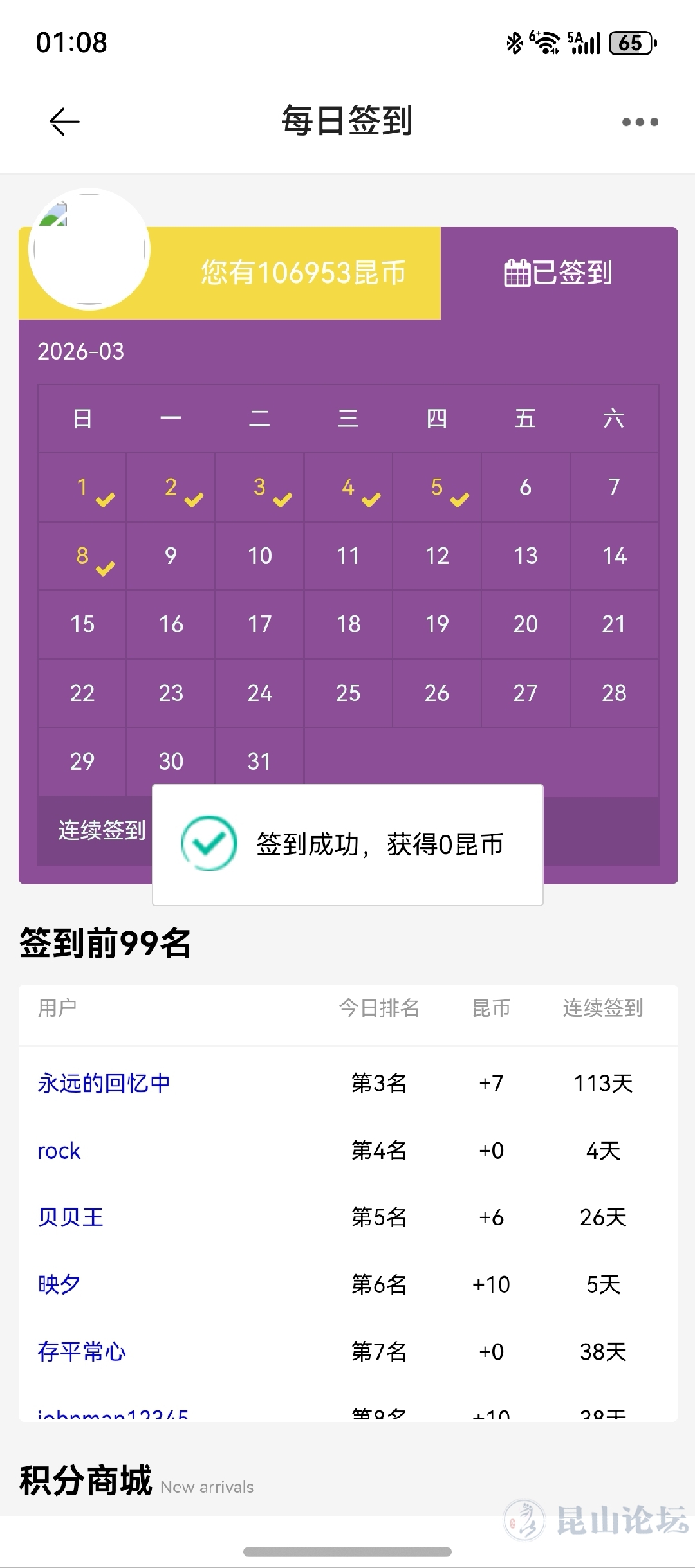Go back using the arrow icon
The image size is (695, 1568).
point(64,122)
